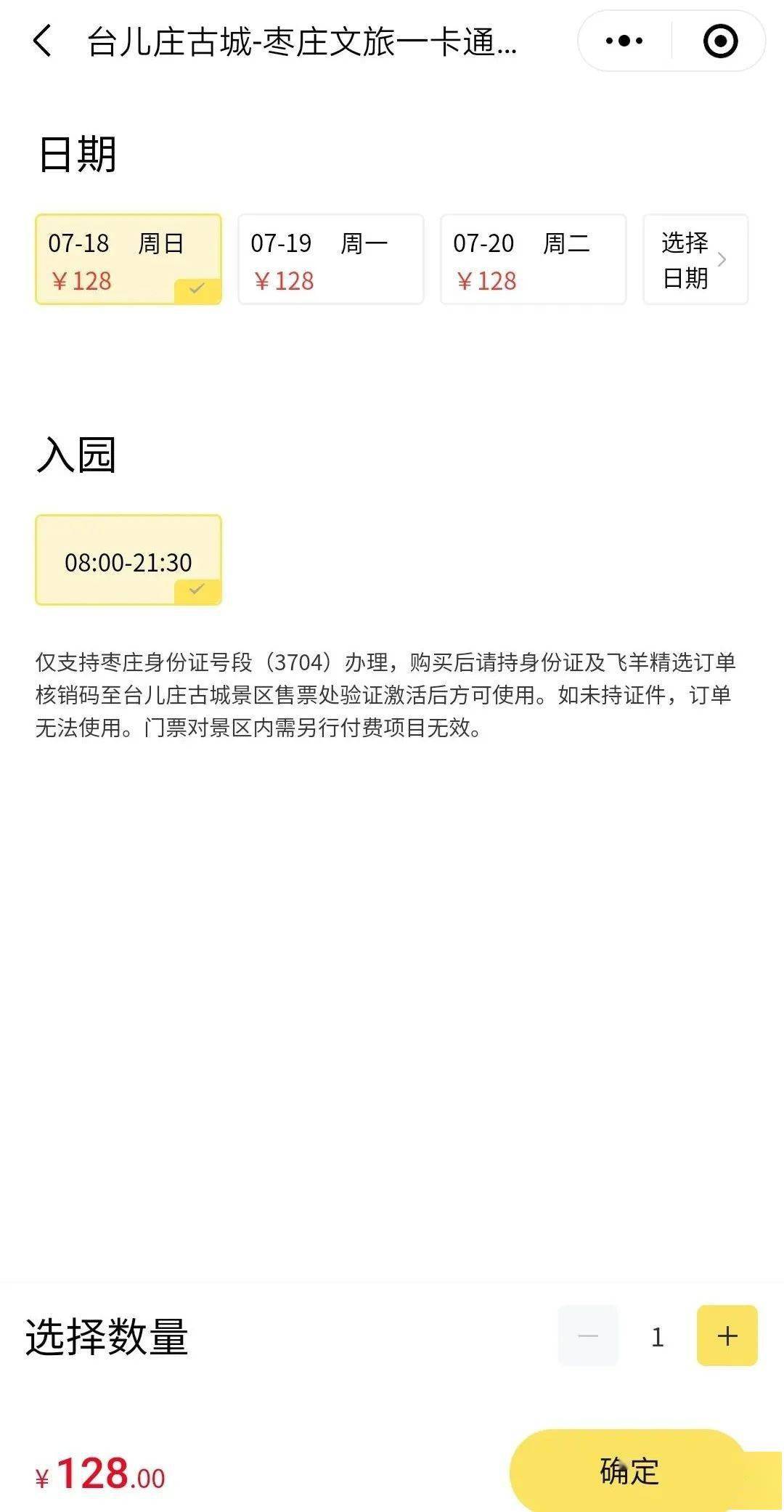784x1512 pixels.
Task: Click the chevron next to 选择日期
Action: [x=722, y=259]
